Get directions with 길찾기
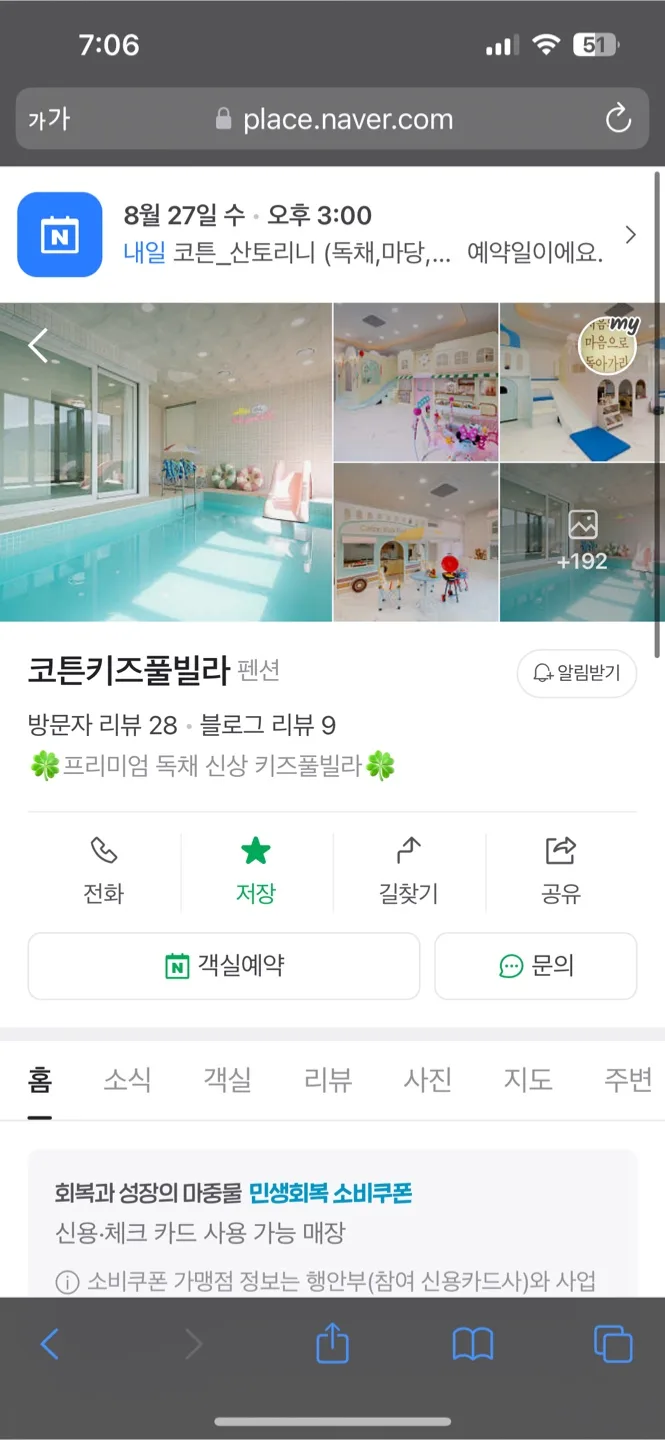Image resolution: width=665 pixels, height=1440 pixels. coord(408,870)
